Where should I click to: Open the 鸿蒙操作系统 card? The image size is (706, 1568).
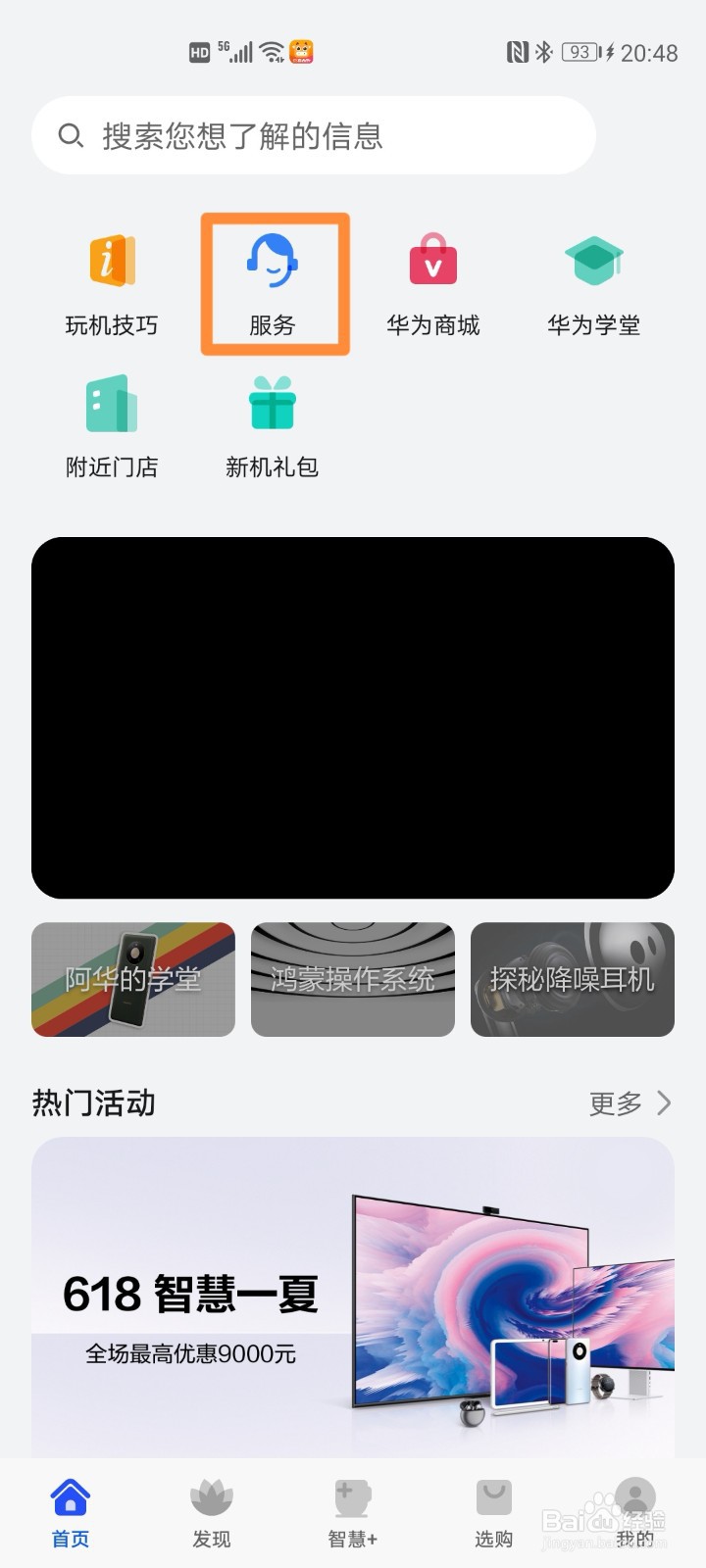pos(353,979)
